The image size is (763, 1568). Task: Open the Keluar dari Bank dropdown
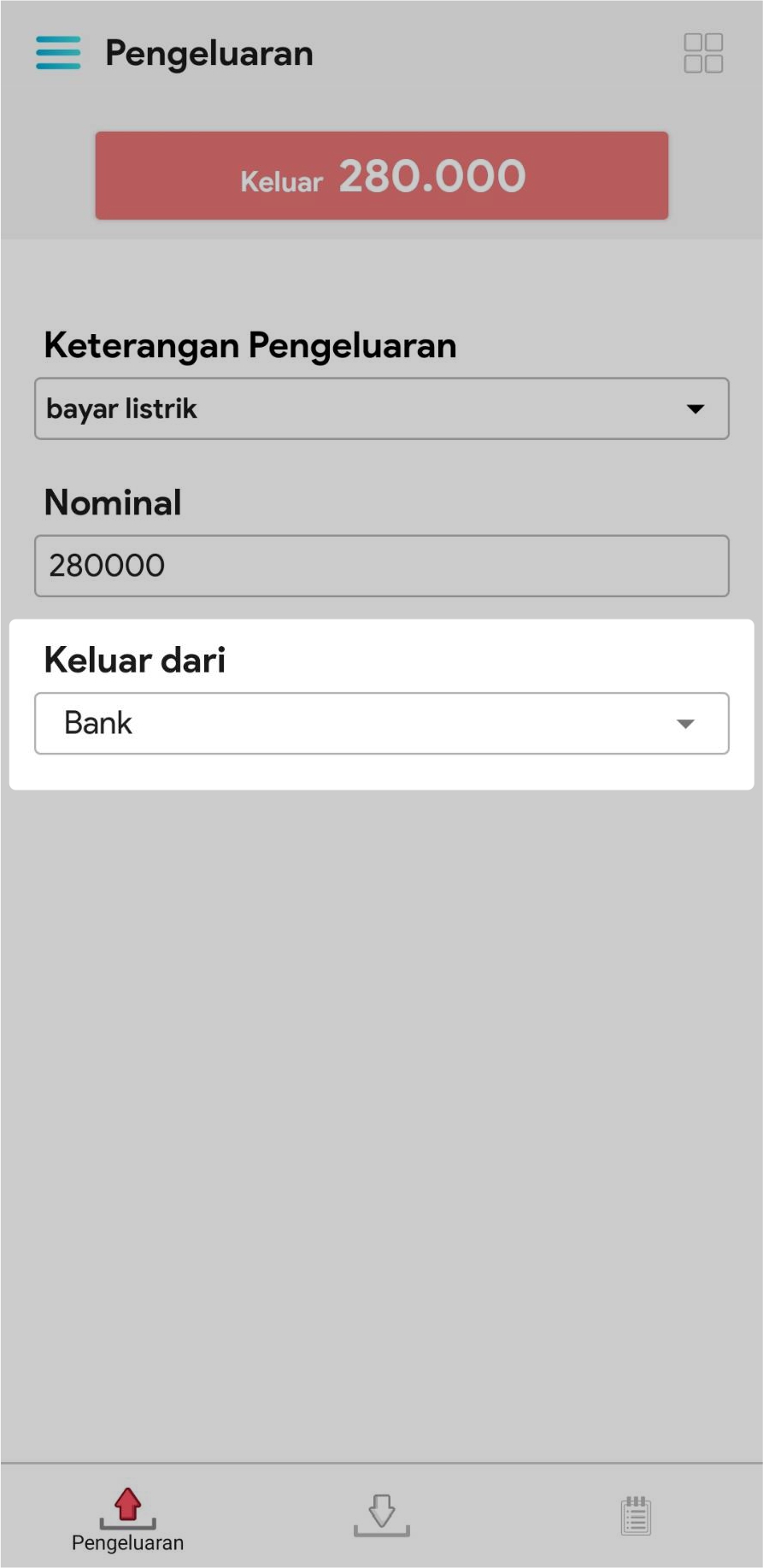381,723
